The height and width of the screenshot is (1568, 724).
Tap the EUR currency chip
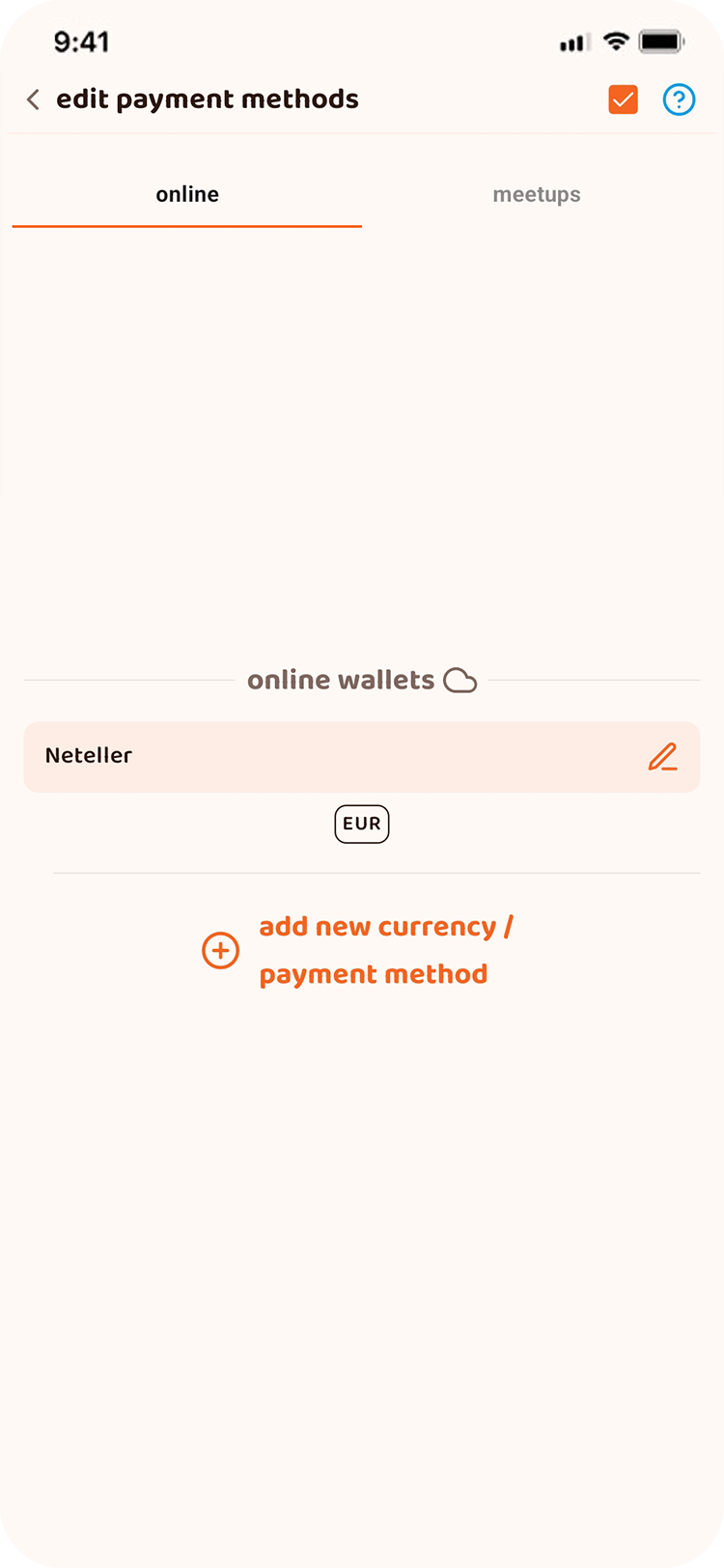[362, 824]
